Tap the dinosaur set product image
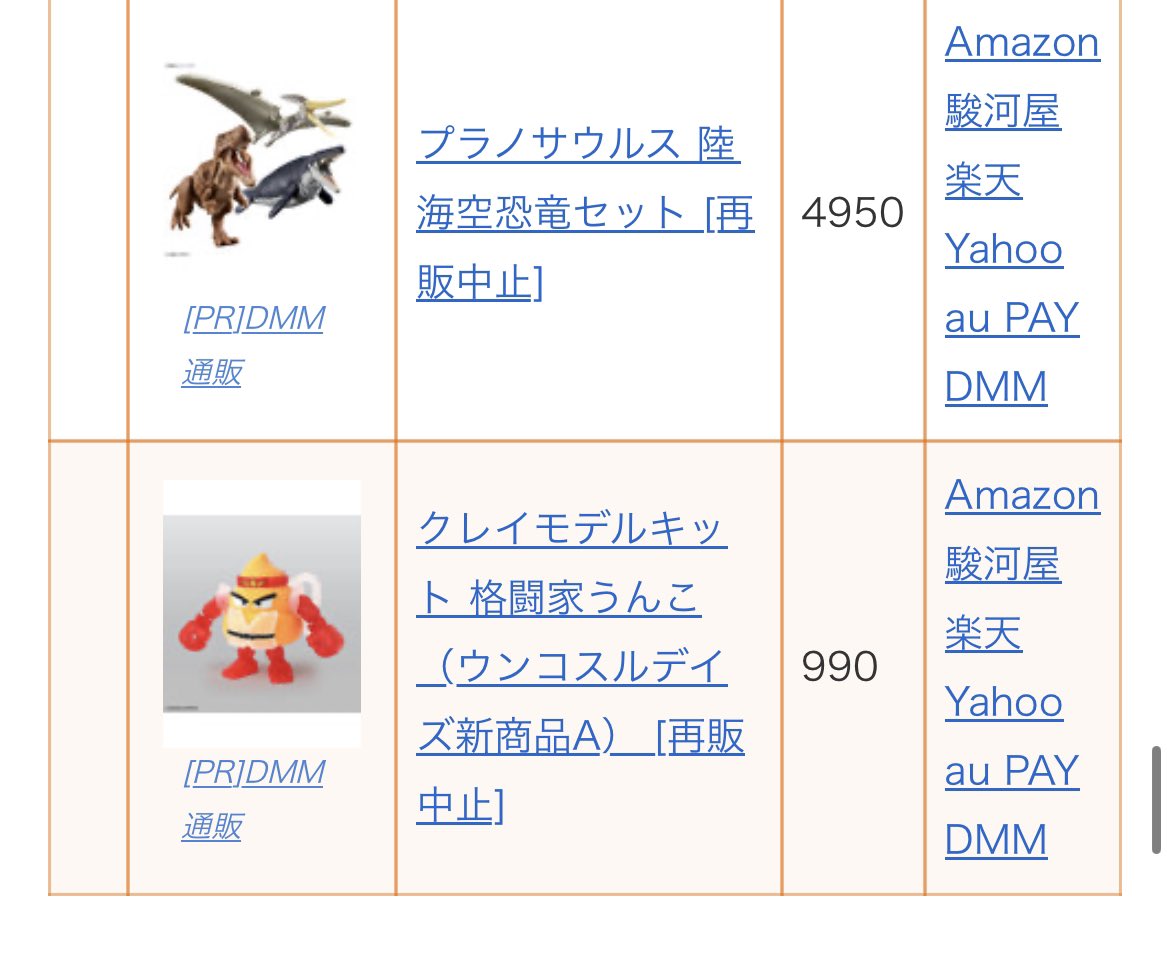1170x961 pixels. point(262,160)
